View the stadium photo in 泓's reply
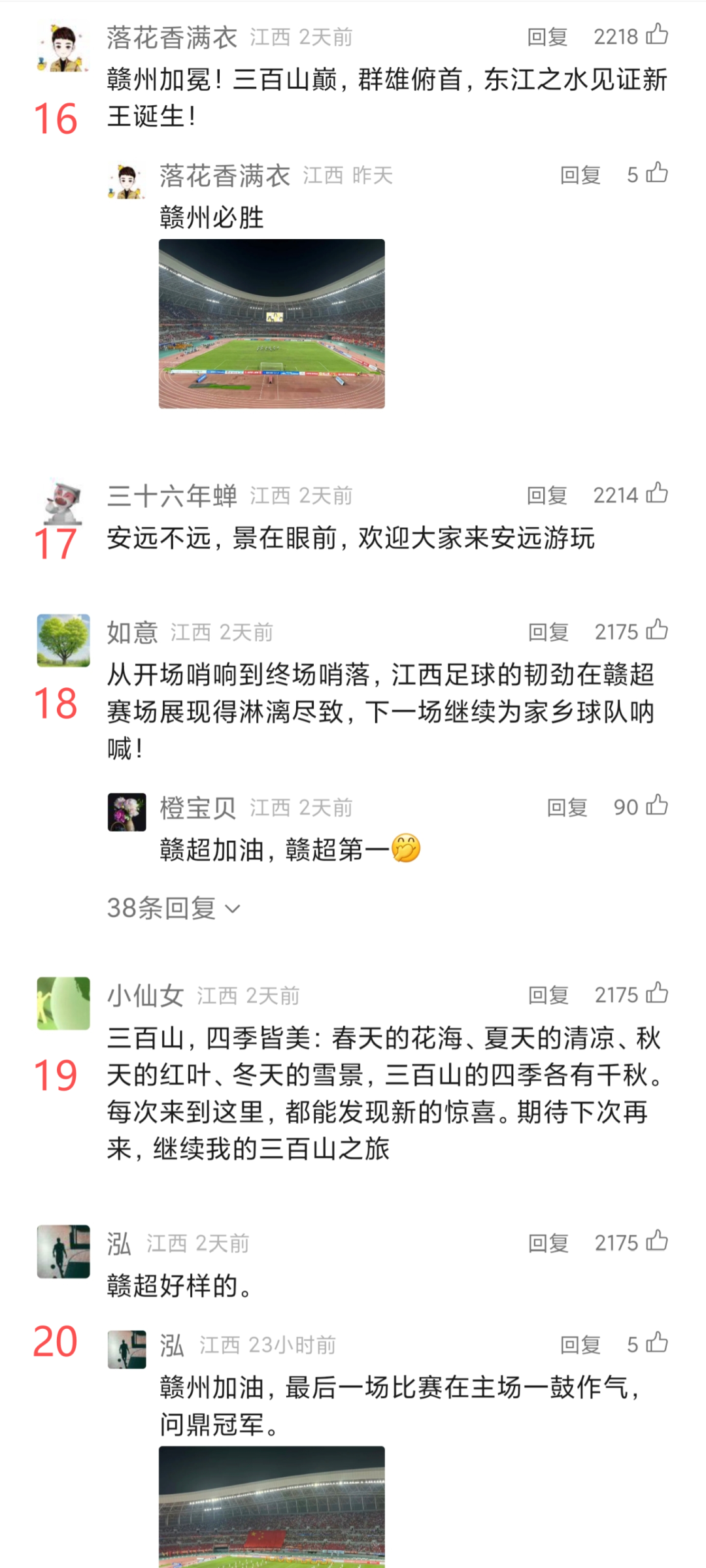Image resolution: width=706 pixels, height=1568 pixels. pyautogui.click(x=271, y=1509)
